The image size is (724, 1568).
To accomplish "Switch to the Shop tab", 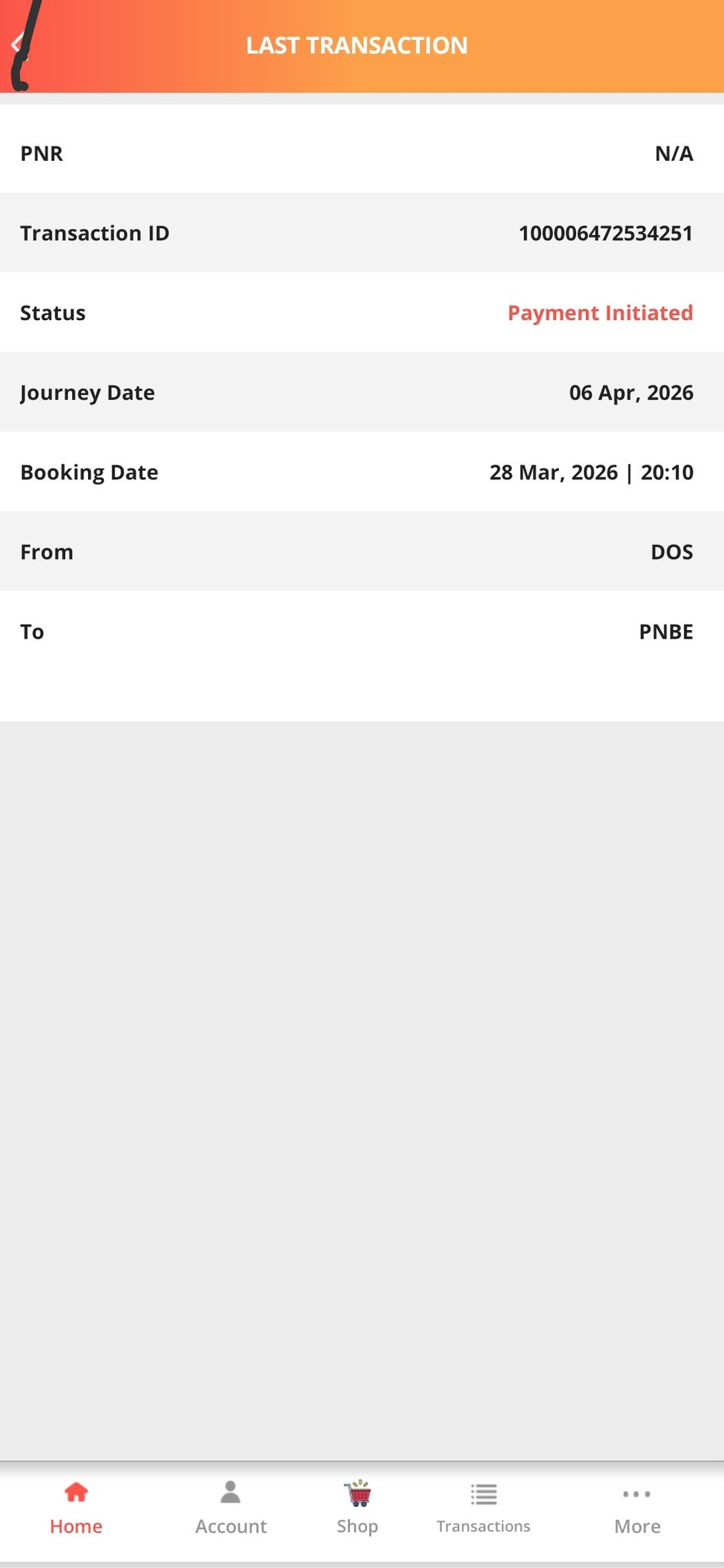I will [x=357, y=1508].
